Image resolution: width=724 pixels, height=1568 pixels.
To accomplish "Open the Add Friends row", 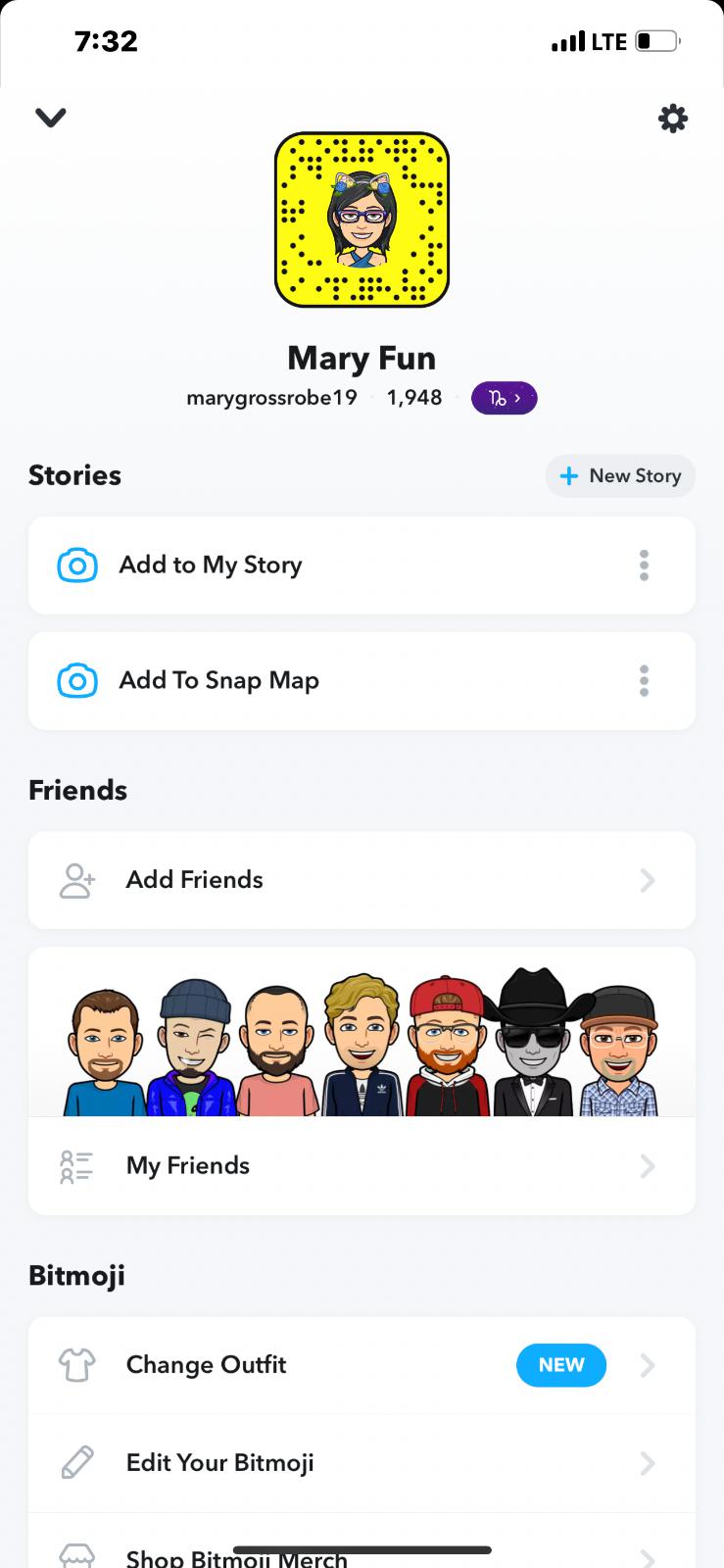I will point(362,880).
